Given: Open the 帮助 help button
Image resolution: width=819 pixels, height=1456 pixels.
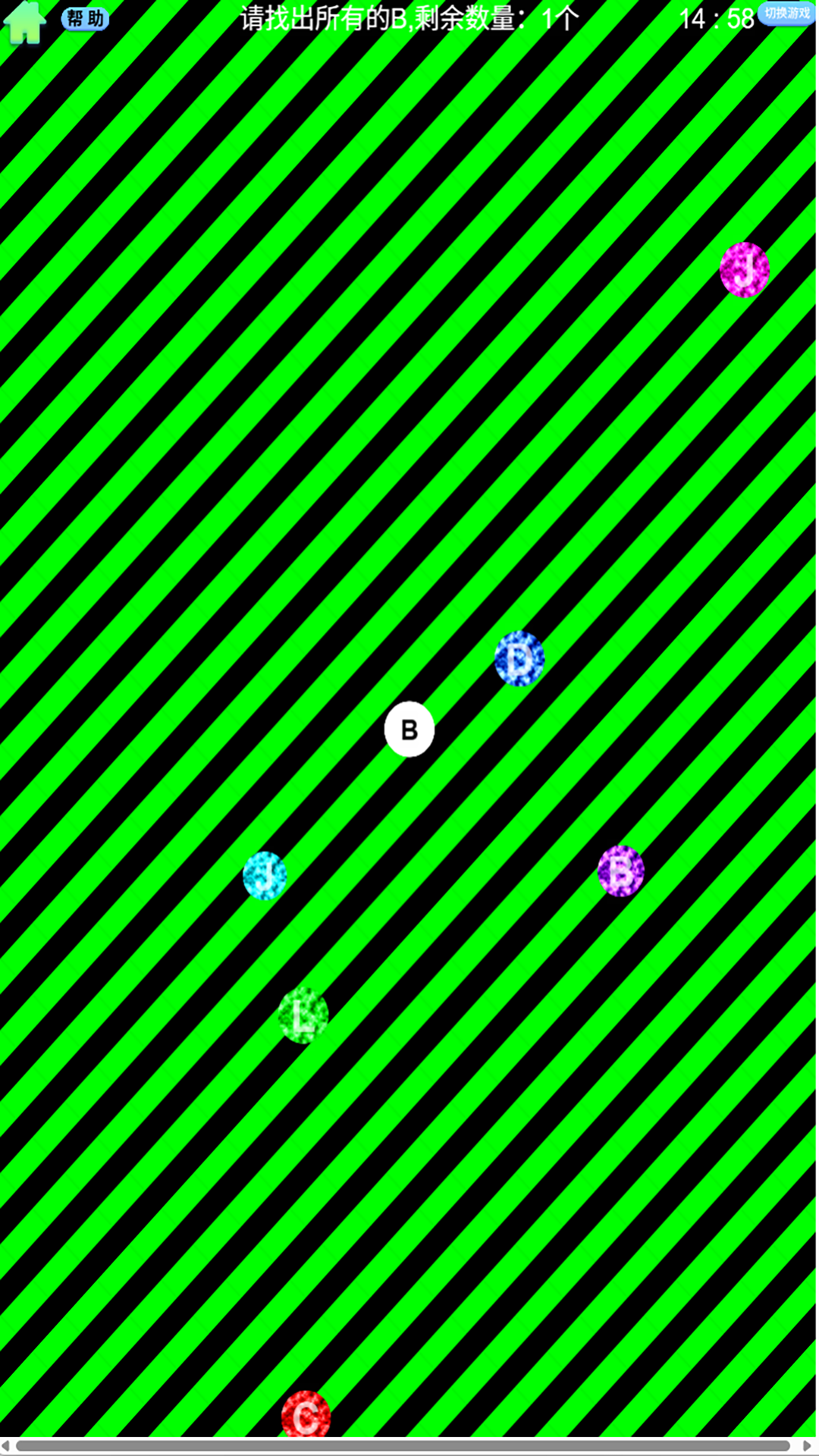Looking at the screenshot, I should point(85,18).
